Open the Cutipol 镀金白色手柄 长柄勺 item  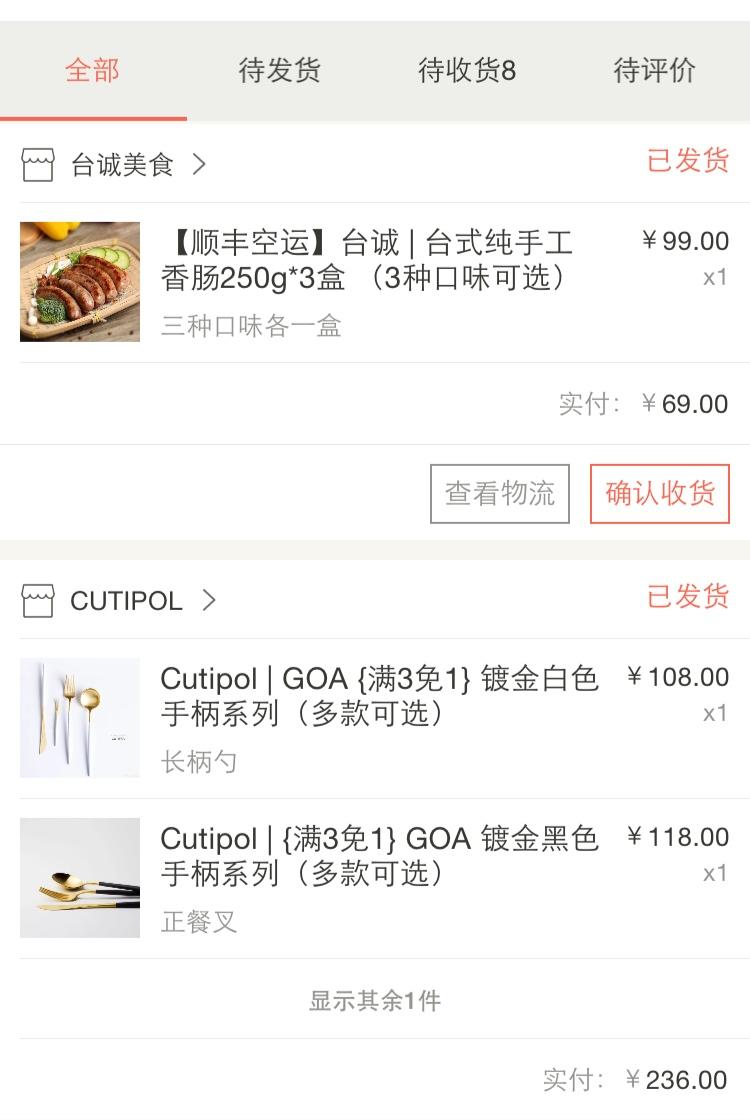point(378,718)
